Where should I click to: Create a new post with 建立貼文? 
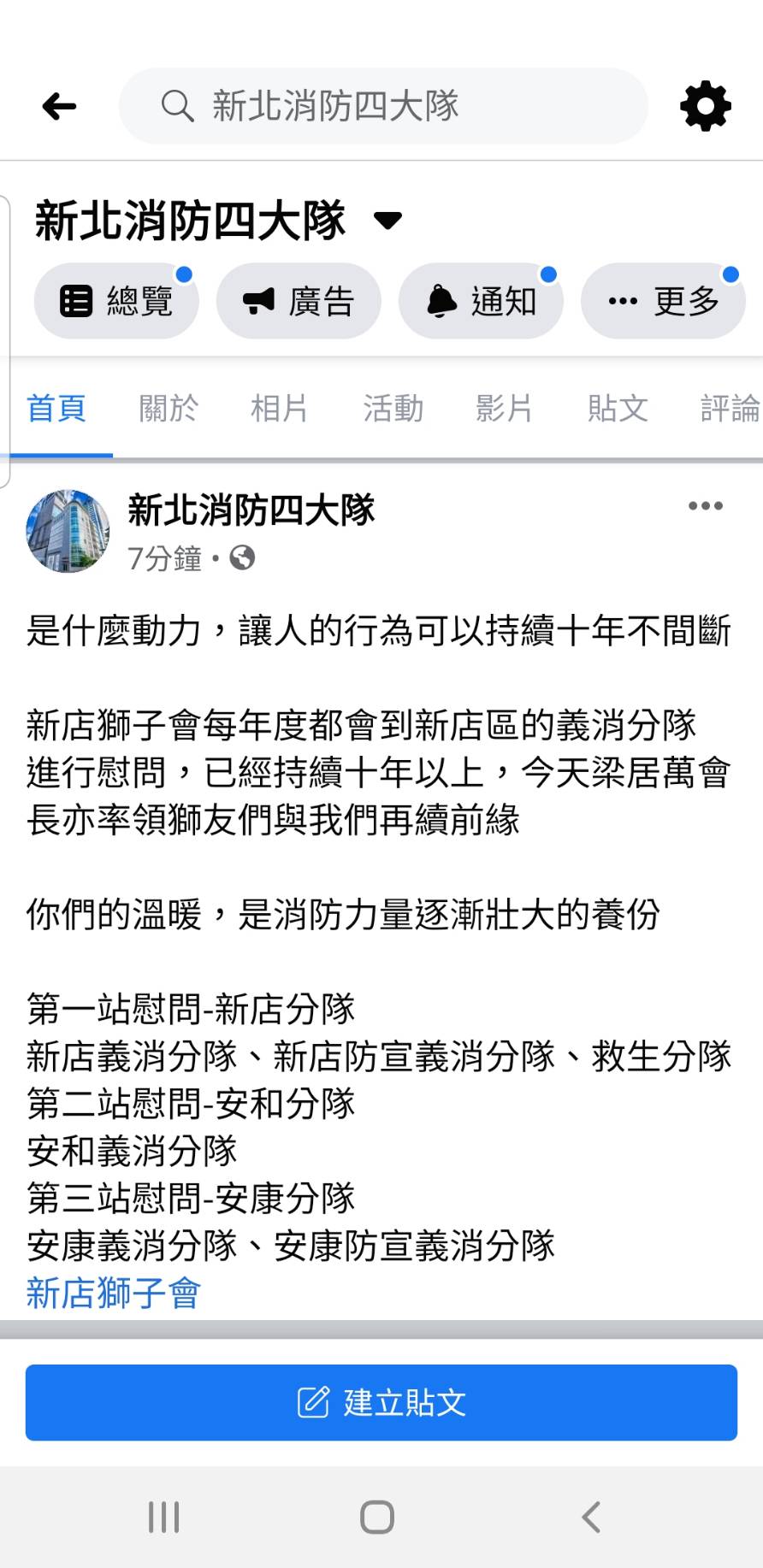pyautogui.click(x=381, y=1402)
